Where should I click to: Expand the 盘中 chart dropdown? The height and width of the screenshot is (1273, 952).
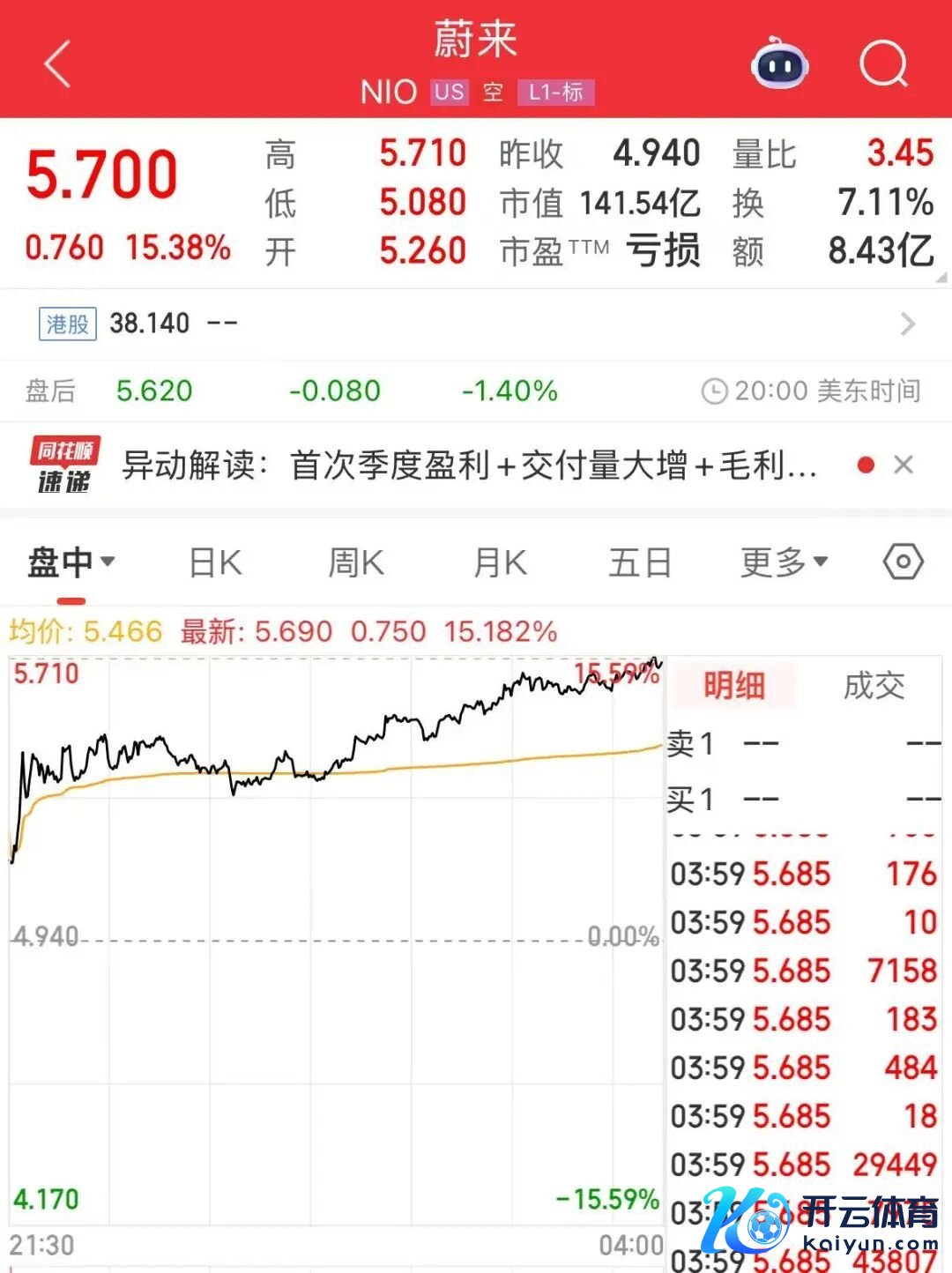[71, 562]
